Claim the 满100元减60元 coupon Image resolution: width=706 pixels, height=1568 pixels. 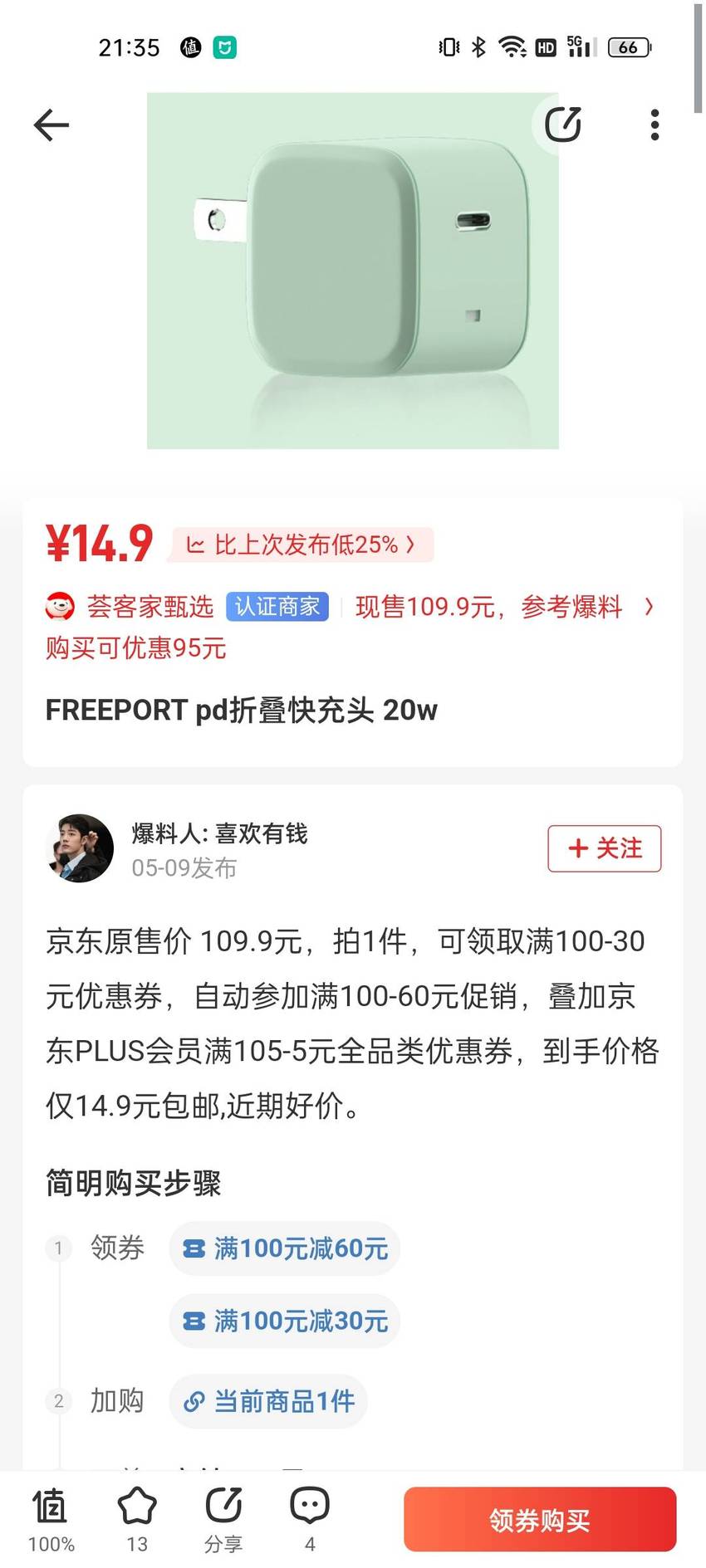285,1248
